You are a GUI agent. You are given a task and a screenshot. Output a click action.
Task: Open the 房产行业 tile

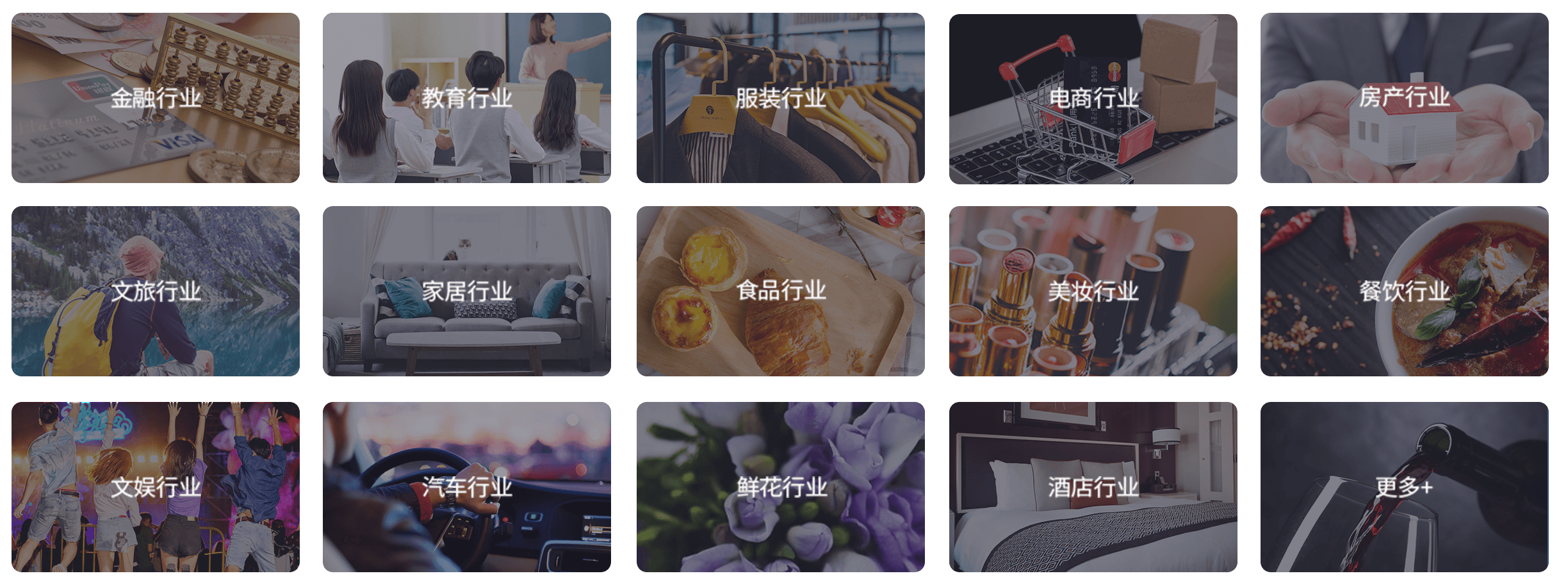point(1405,98)
